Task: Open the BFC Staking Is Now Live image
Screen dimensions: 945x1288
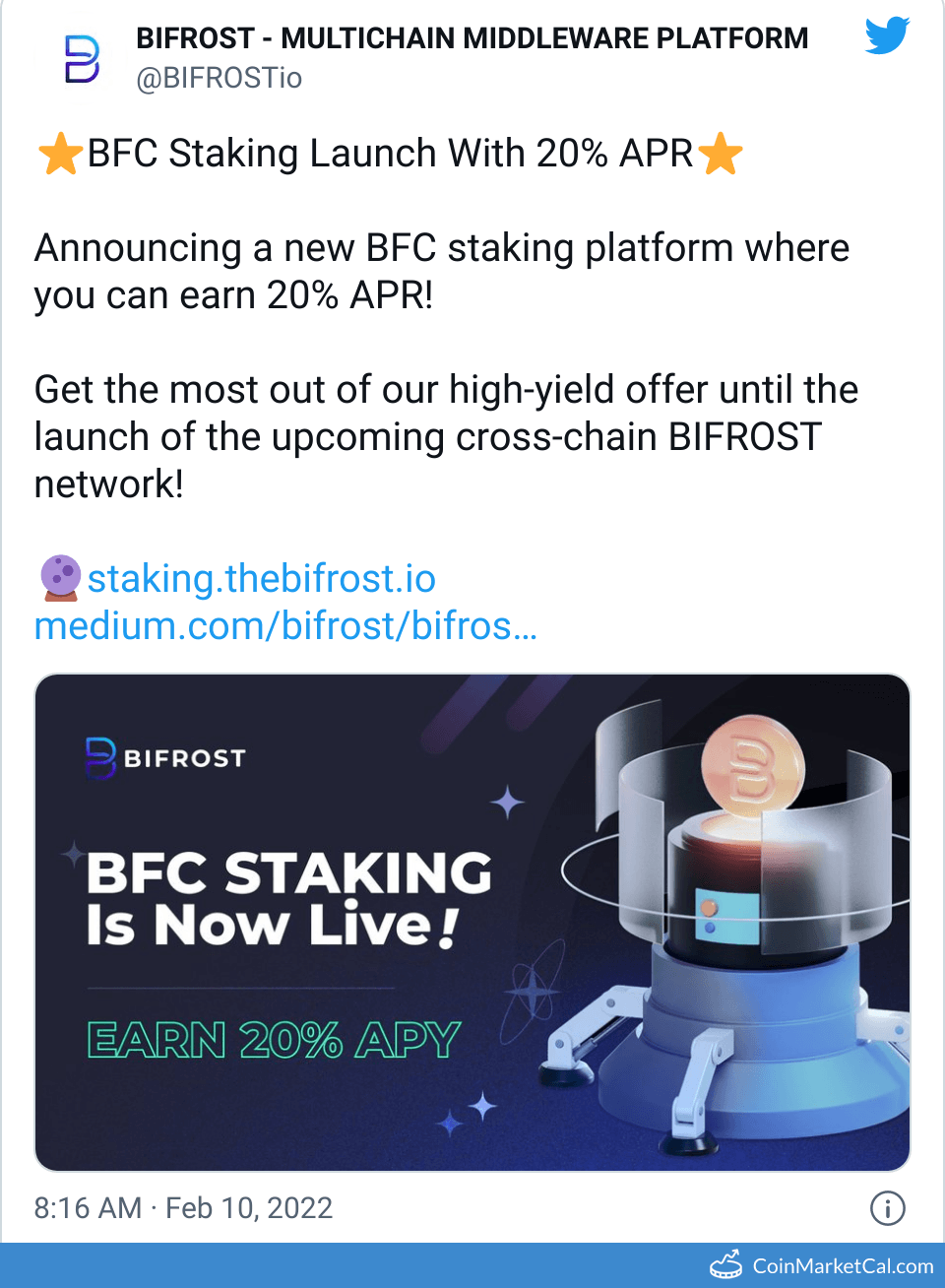Action: pyautogui.click(x=472, y=922)
